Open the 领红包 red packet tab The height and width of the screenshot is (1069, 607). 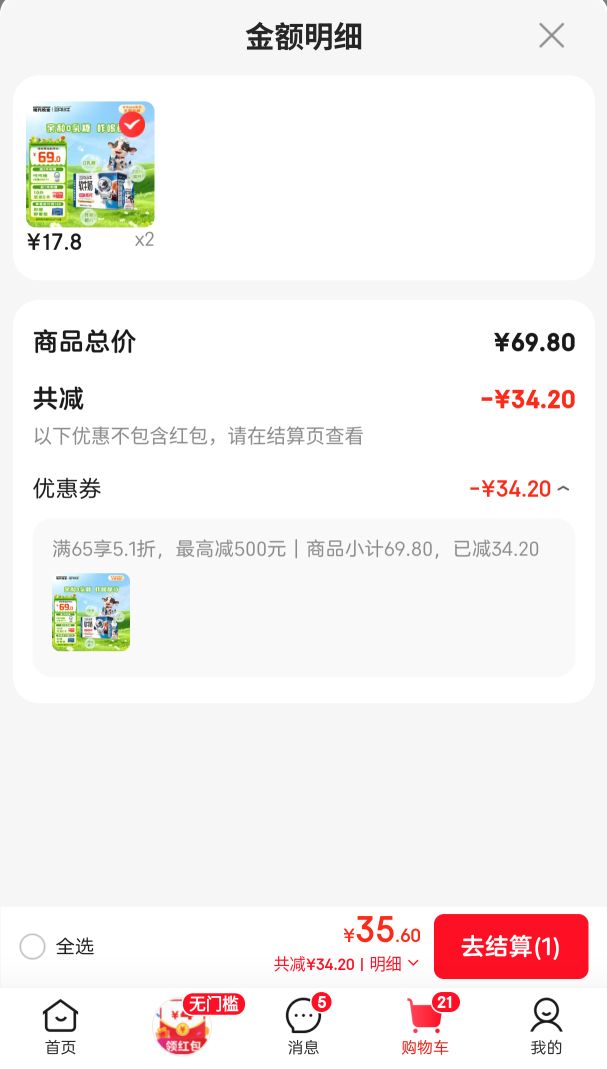[x=183, y=1027]
